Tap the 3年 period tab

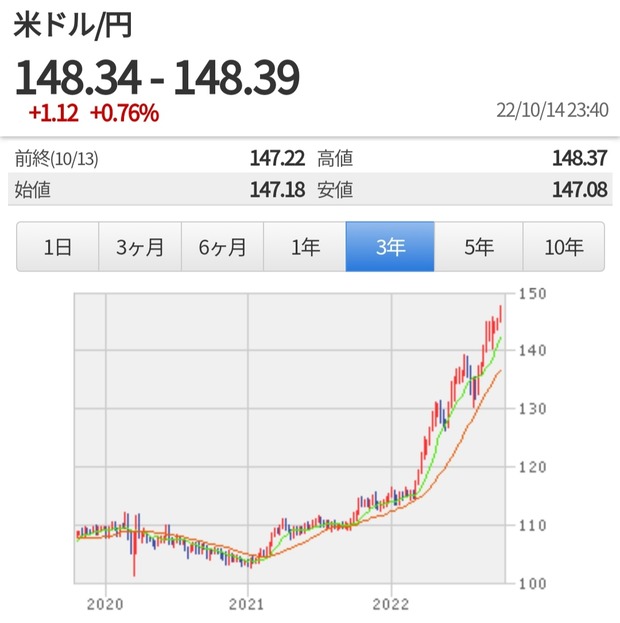[x=390, y=247]
